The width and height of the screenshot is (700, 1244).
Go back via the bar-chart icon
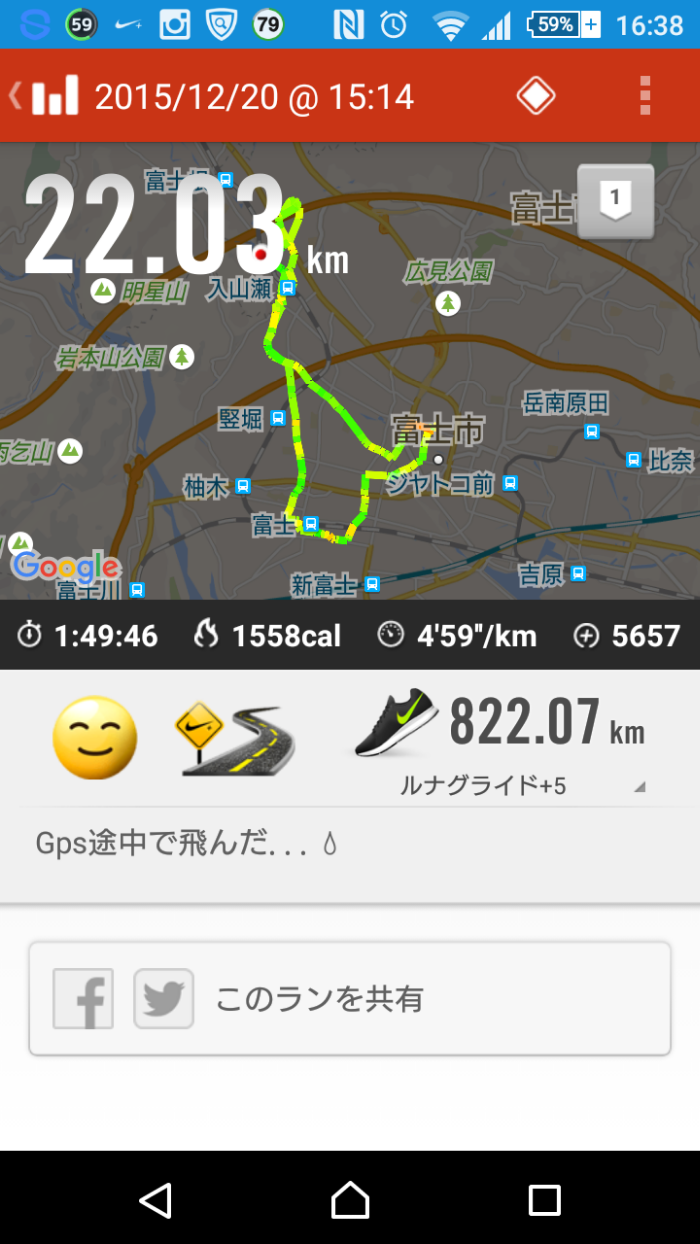(45, 96)
